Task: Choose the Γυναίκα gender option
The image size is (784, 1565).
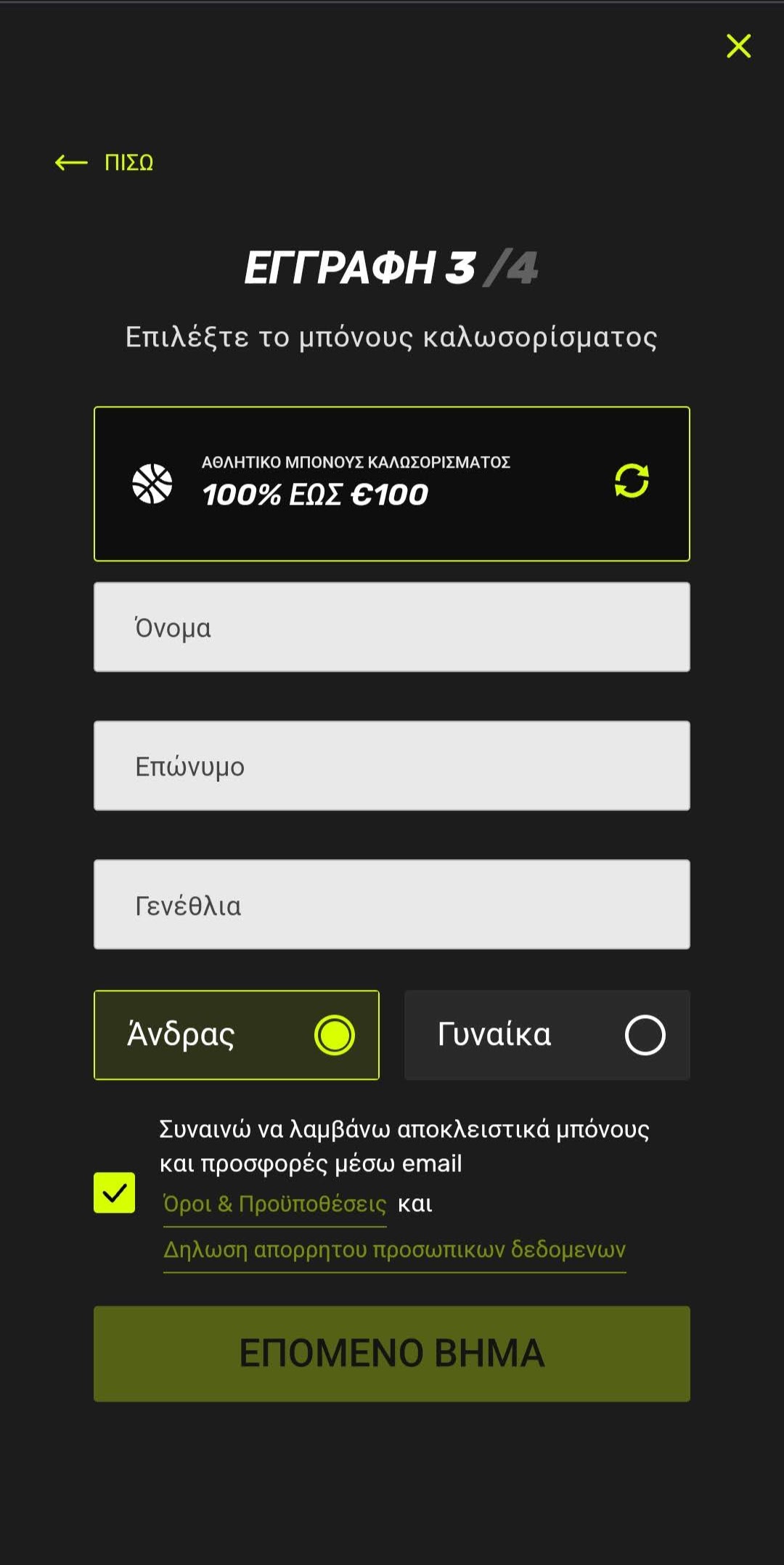Action: tap(547, 1035)
